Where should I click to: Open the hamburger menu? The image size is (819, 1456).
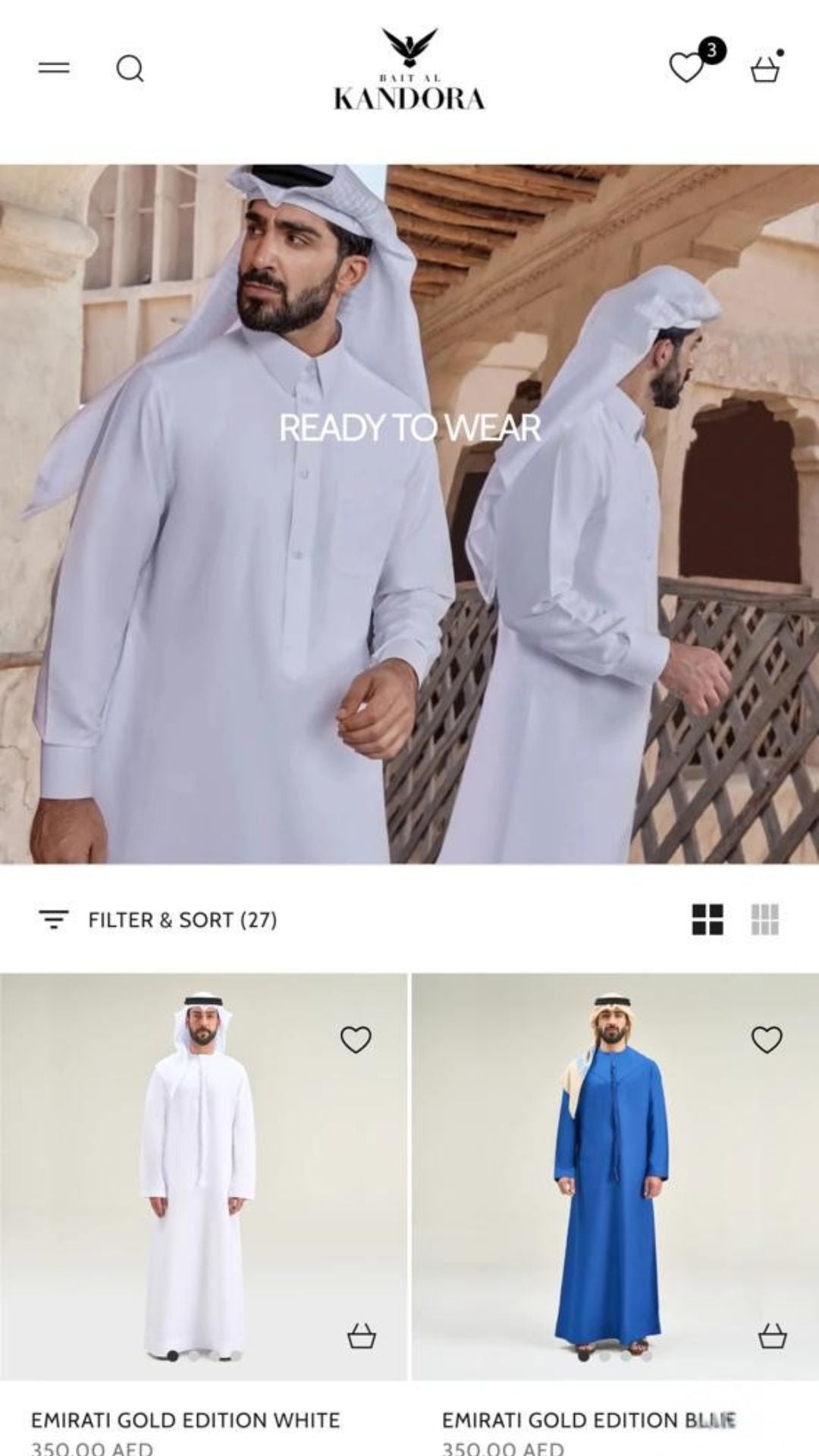point(54,68)
